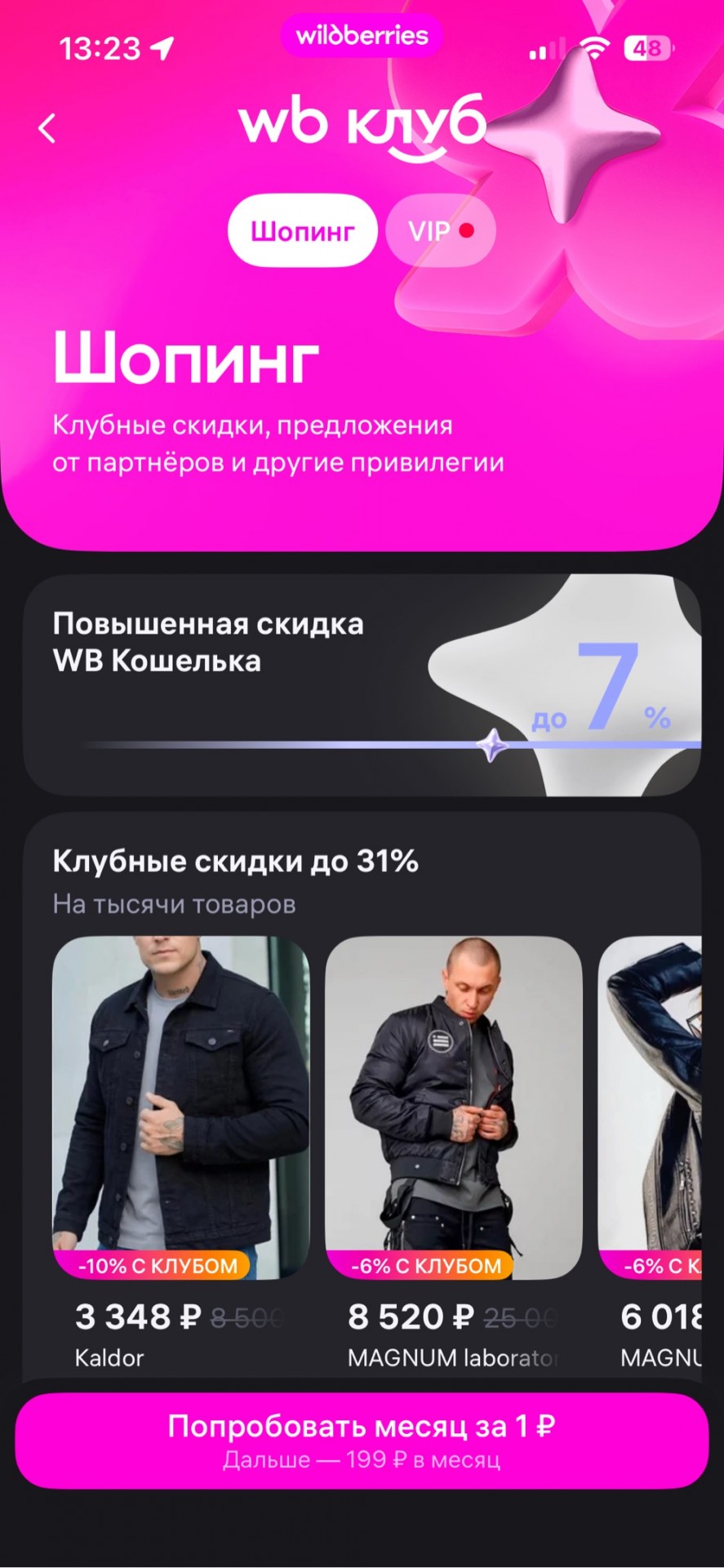Tap Попробовать месяц за 1 ₽ button
This screenshot has width=724, height=1568.
coord(362,1440)
